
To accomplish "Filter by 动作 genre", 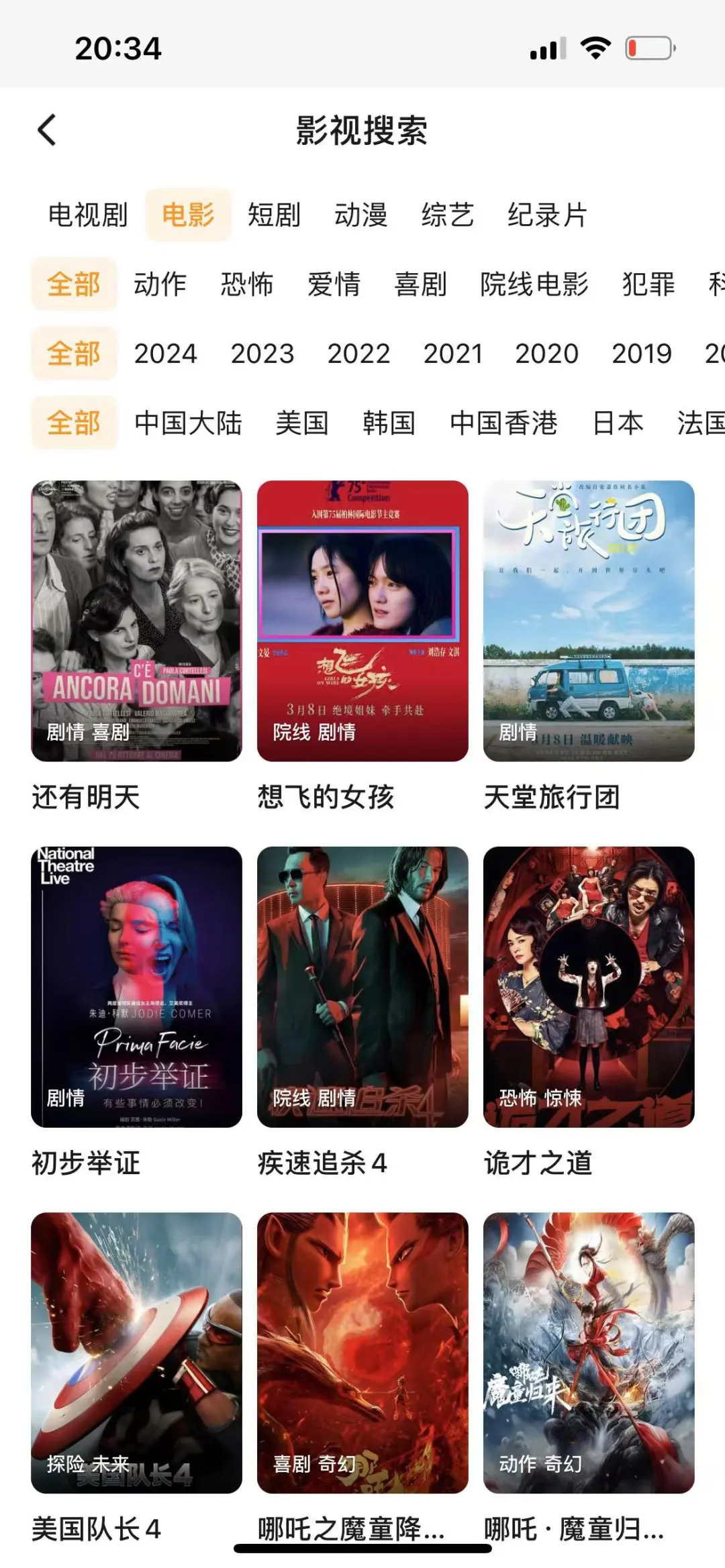I will [x=160, y=284].
